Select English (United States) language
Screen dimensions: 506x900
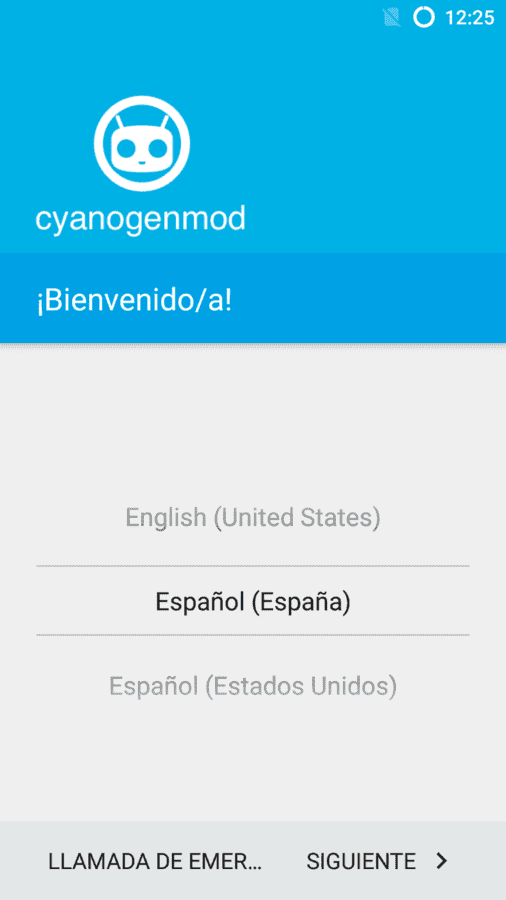[253, 518]
